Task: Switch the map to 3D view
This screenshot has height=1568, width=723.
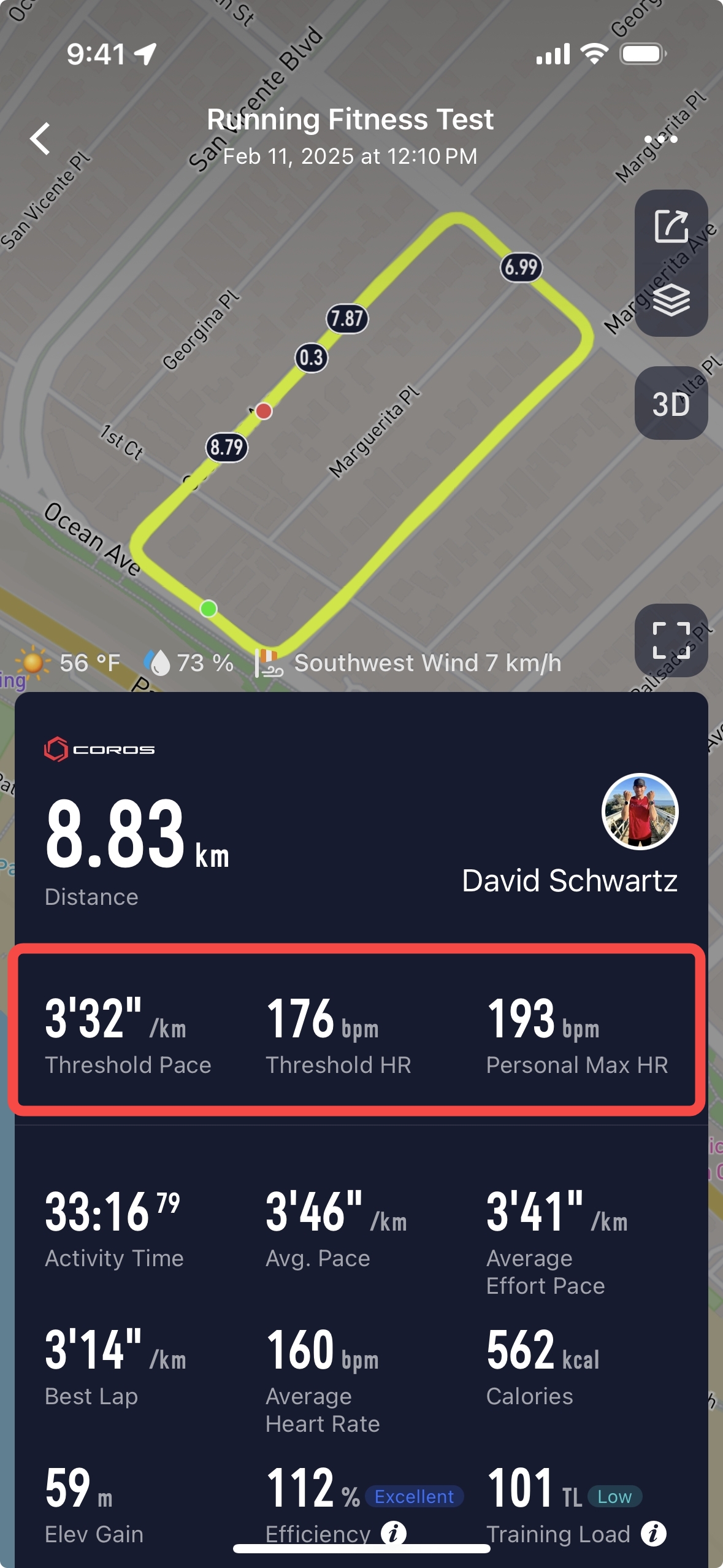Action: click(x=671, y=404)
